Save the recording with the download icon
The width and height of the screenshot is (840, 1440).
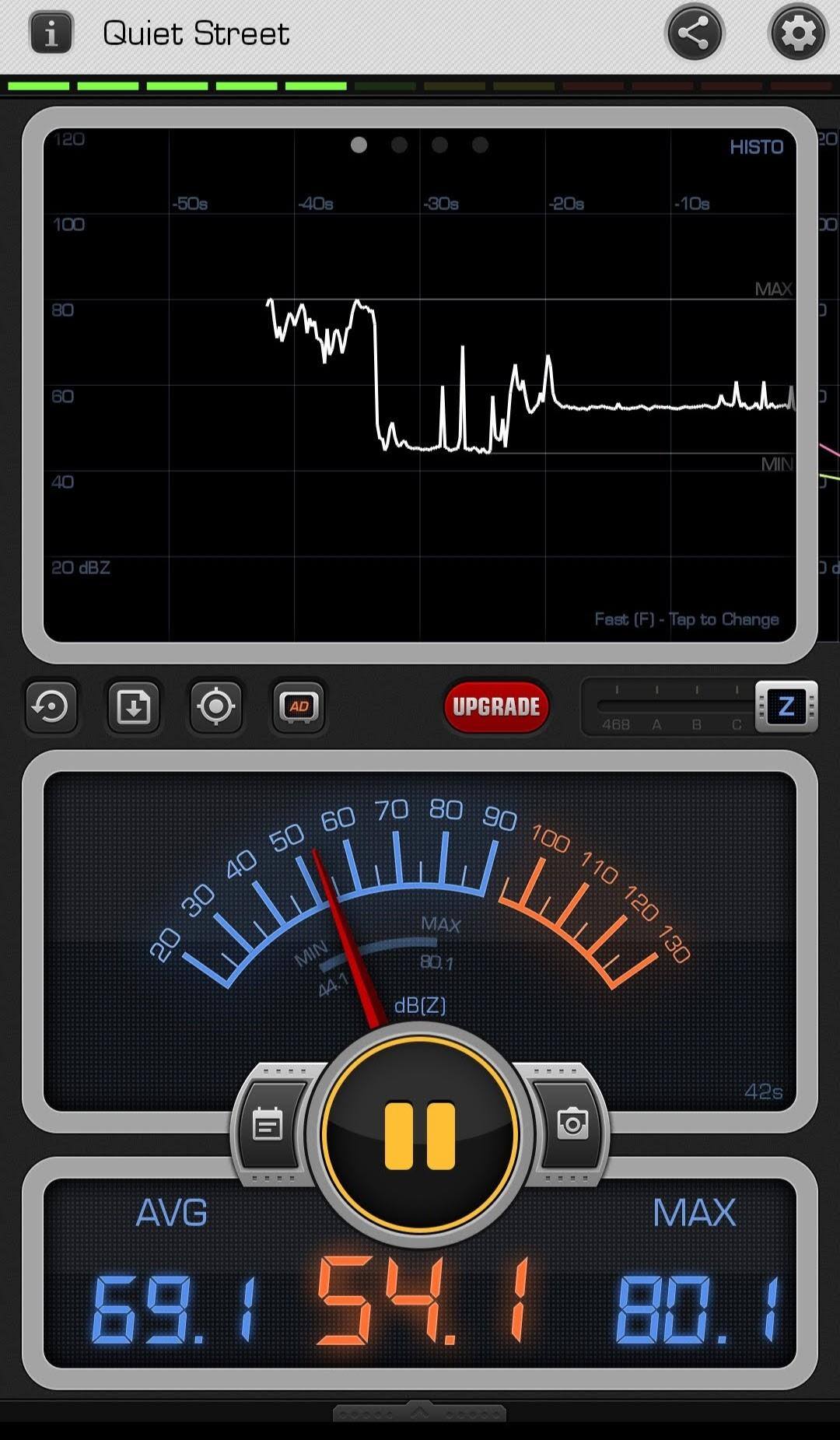[134, 706]
